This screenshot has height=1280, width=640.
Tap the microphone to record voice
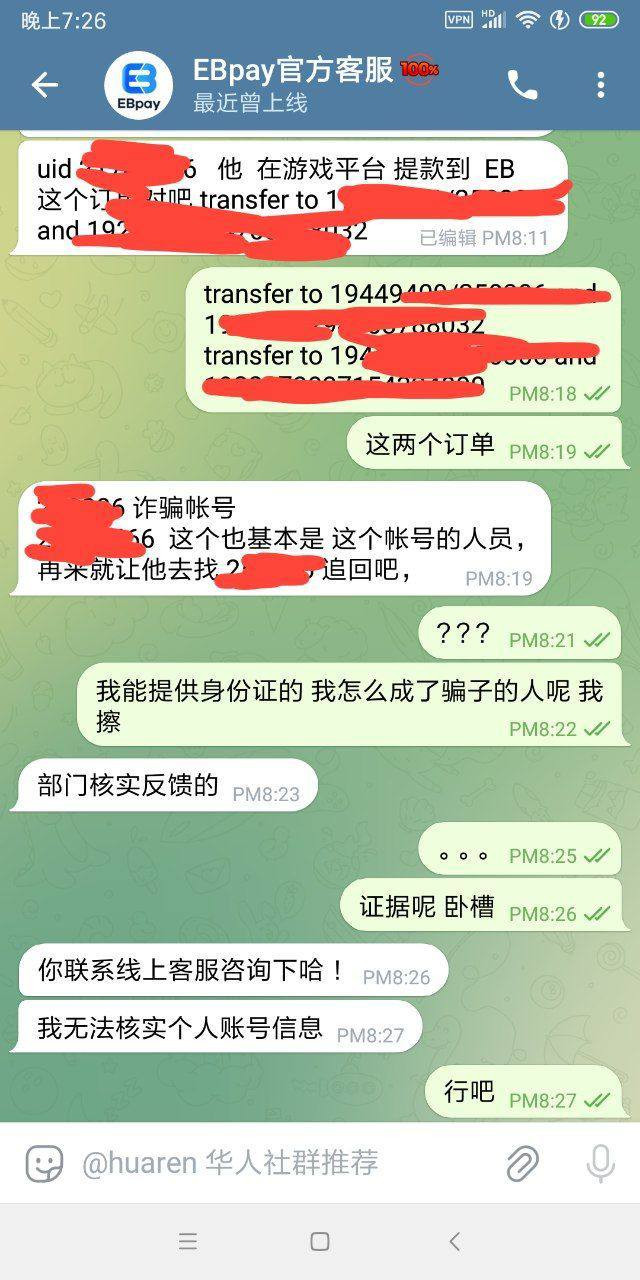tap(600, 1163)
